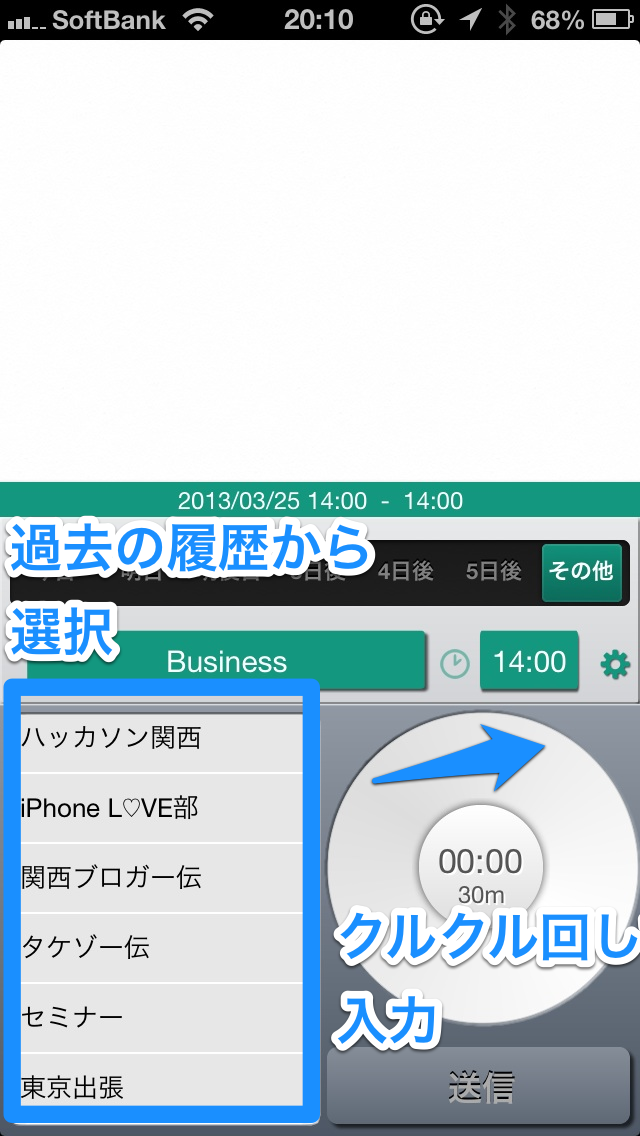Select ハッカソン関西 from the history
The height and width of the screenshot is (1136, 640).
(x=161, y=738)
